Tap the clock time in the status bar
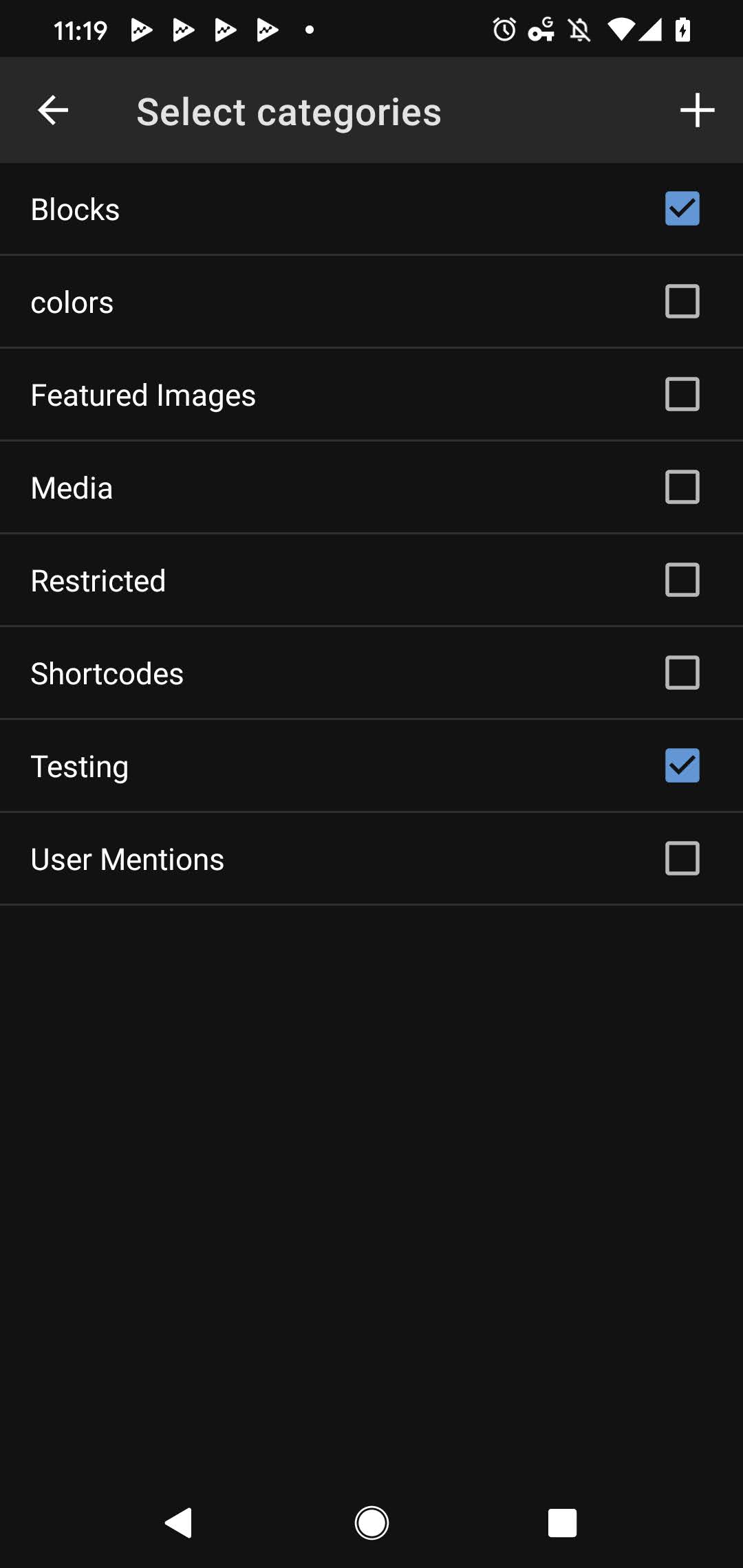743x1568 pixels. tap(80, 29)
